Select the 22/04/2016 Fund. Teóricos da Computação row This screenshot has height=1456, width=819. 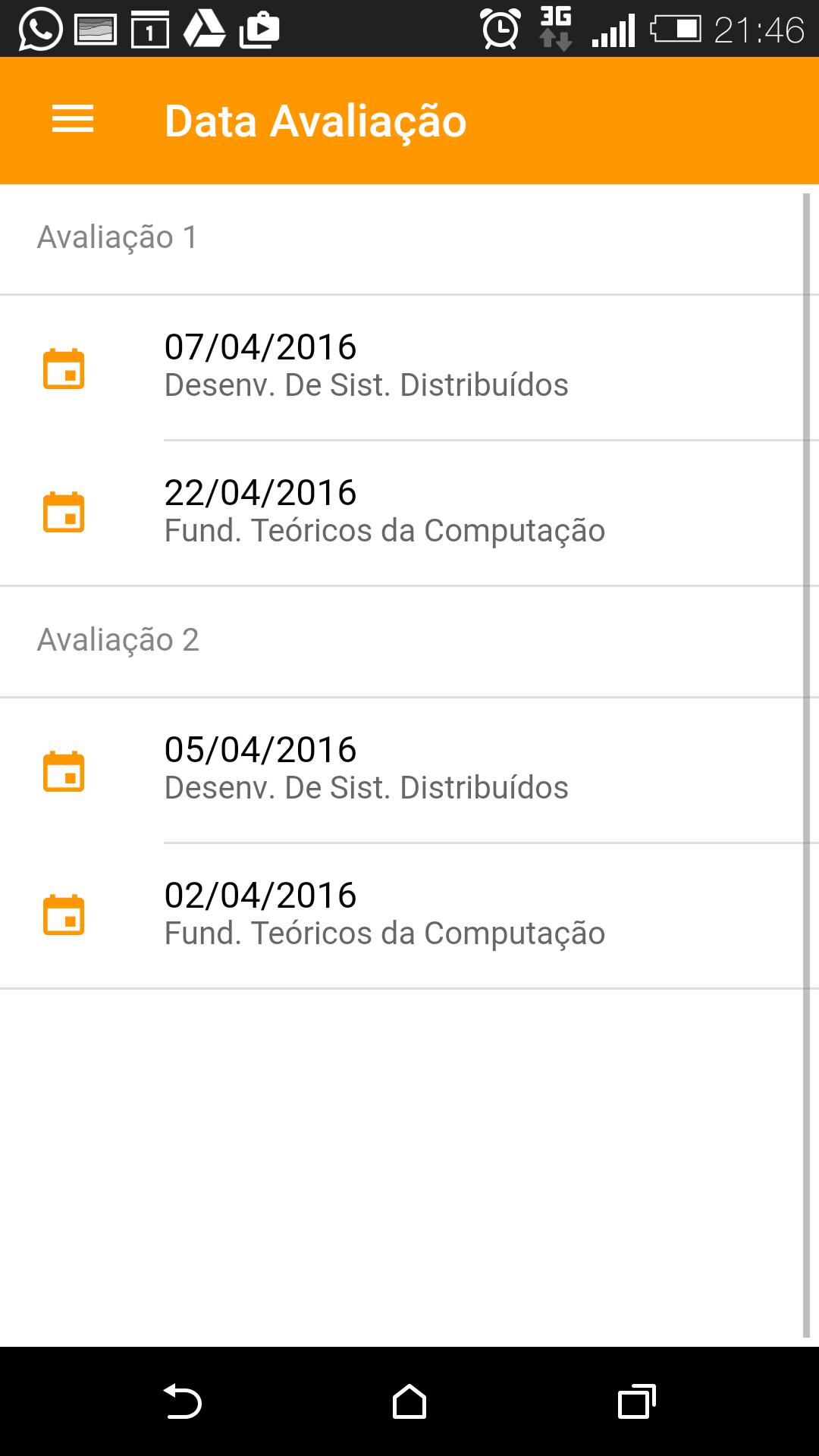point(409,513)
